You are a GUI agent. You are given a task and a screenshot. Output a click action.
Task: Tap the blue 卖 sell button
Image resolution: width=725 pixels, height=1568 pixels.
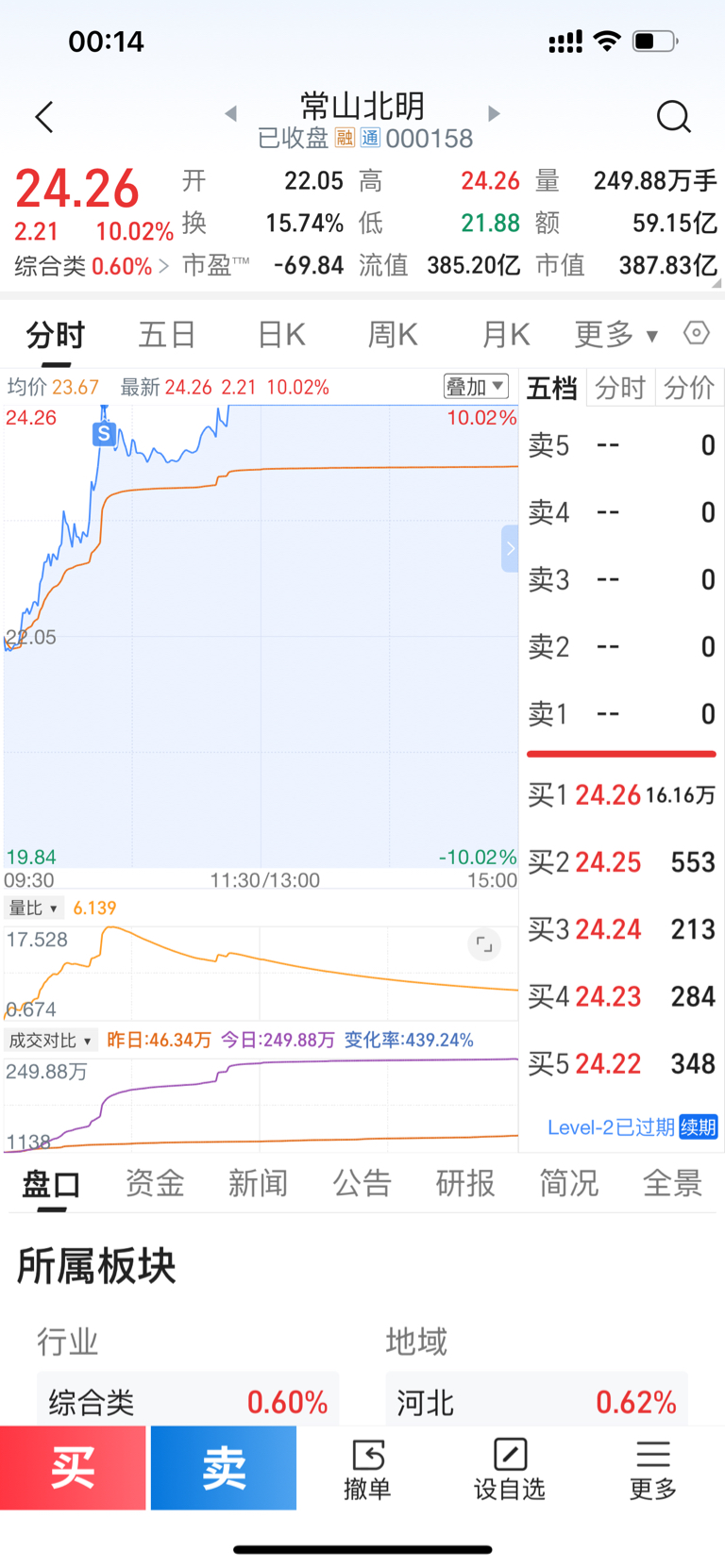pos(224,1468)
